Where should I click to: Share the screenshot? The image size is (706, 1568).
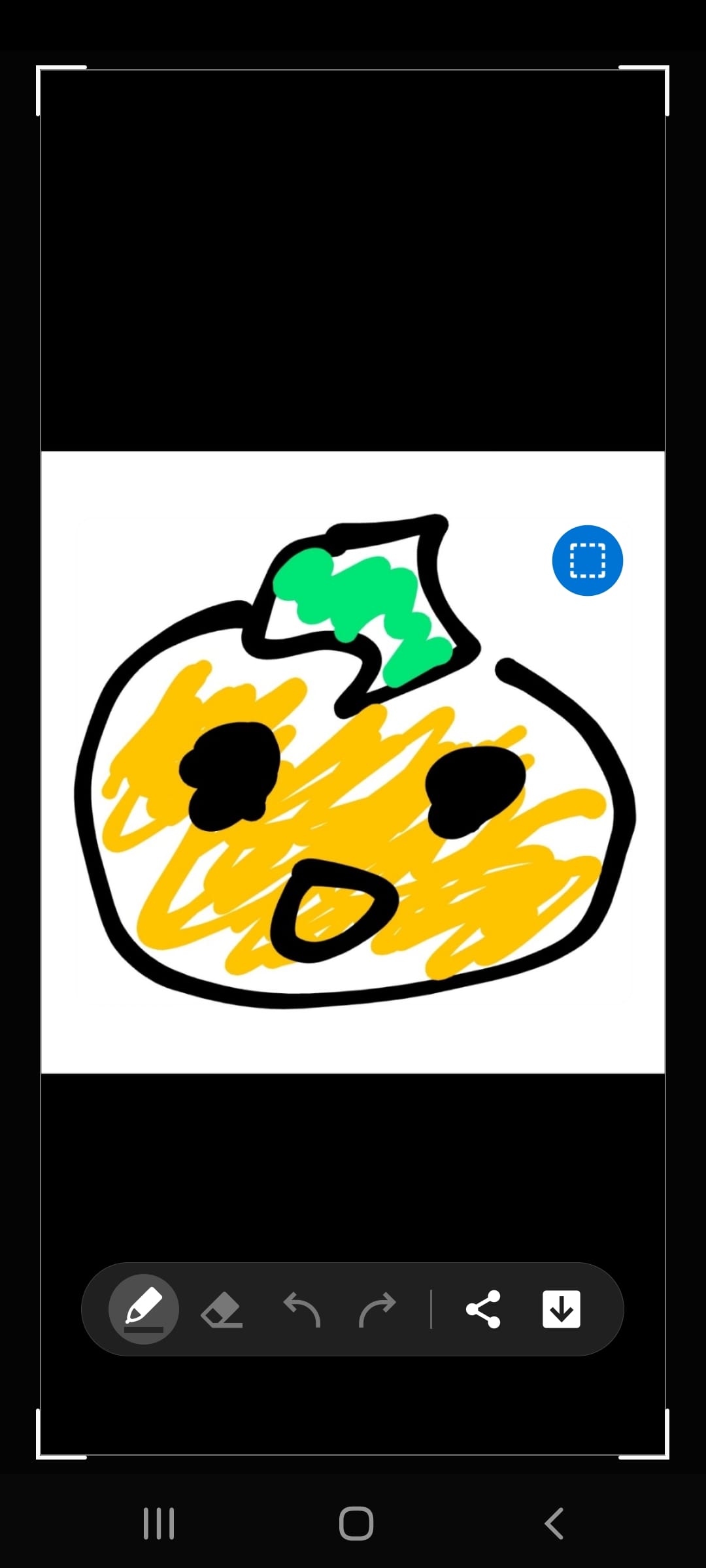tap(483, 1309)
